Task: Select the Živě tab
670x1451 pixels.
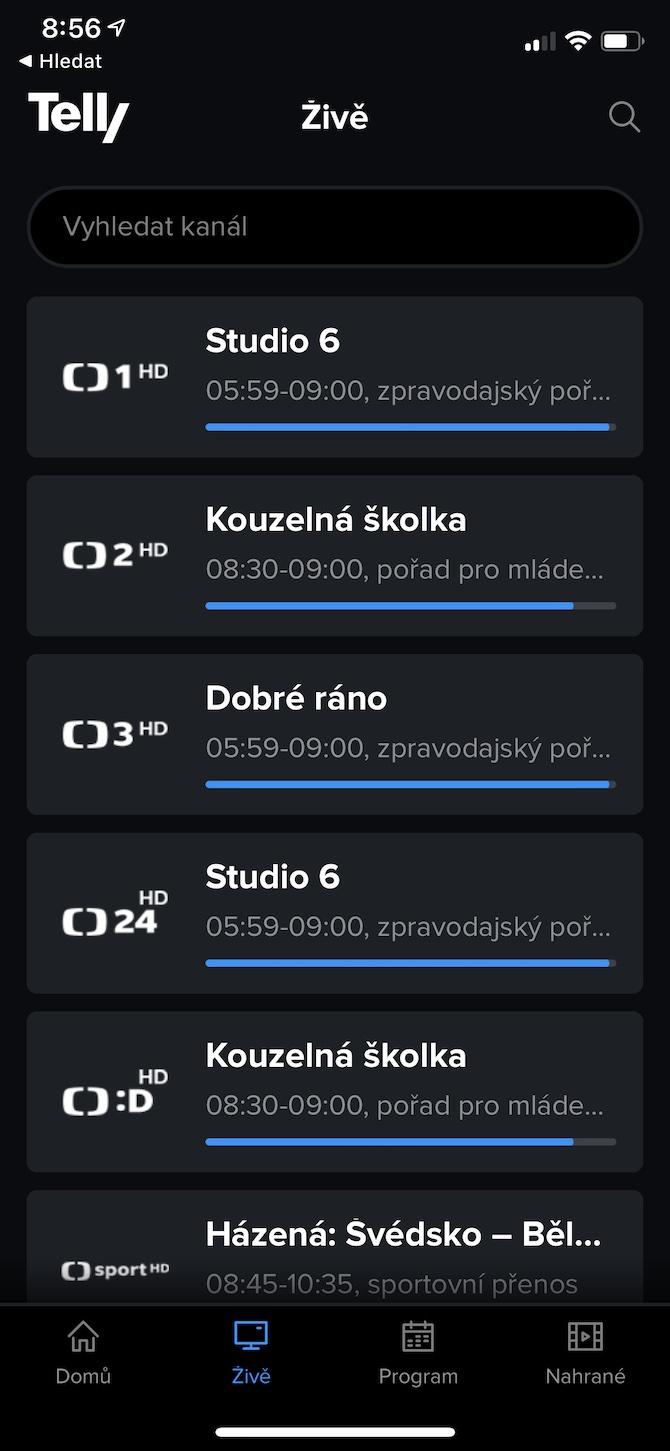Action: 250,1352
